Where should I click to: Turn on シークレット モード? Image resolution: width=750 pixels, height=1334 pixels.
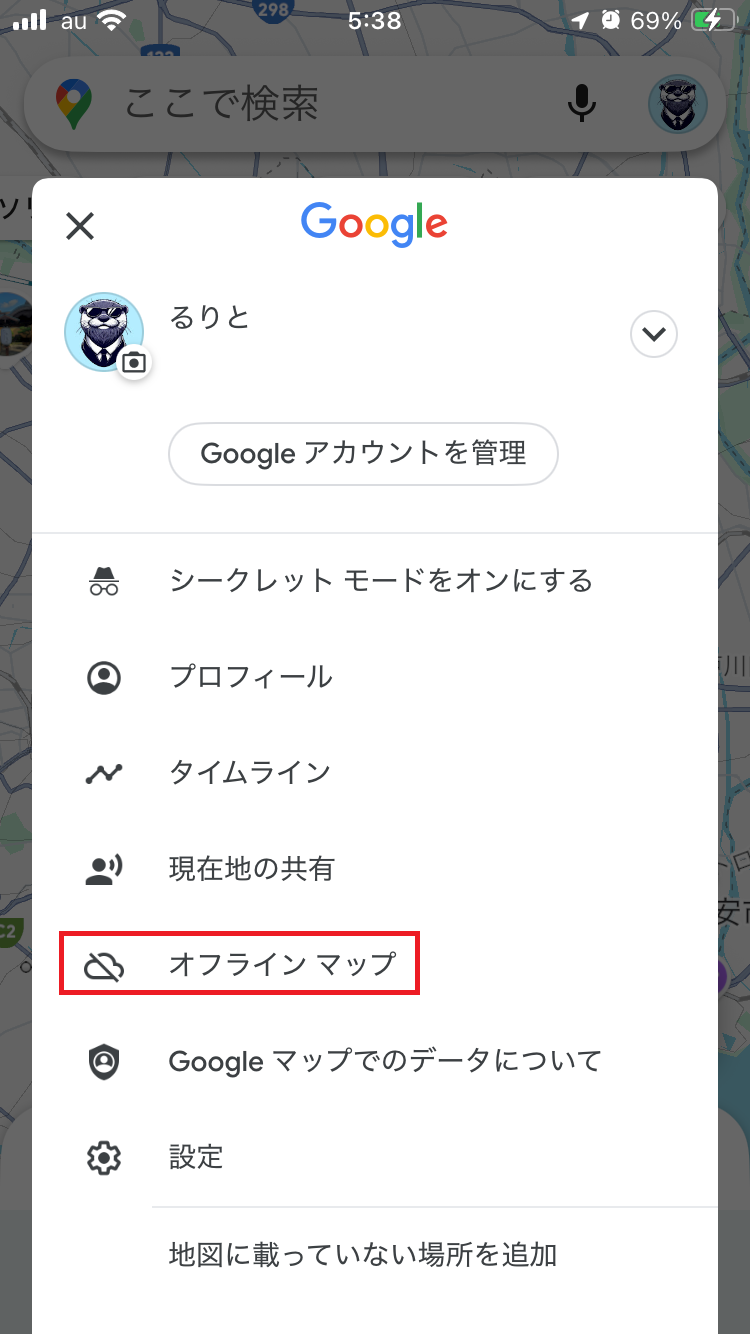point(380,580)
